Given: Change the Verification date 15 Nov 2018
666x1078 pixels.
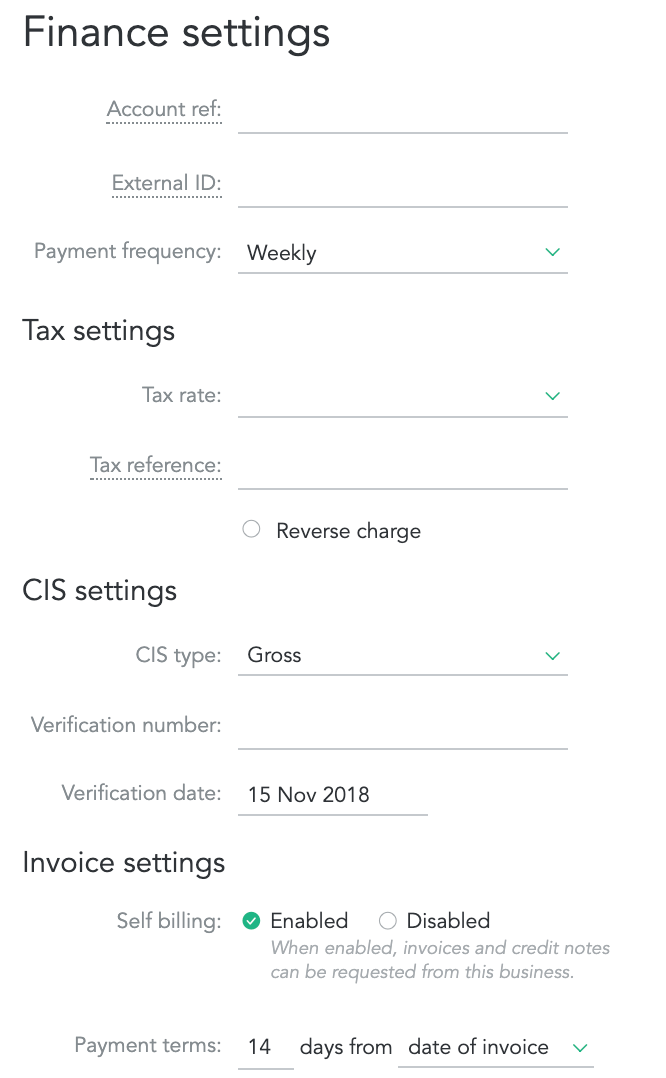Looking at the screenshot, I should pos(333,795).
